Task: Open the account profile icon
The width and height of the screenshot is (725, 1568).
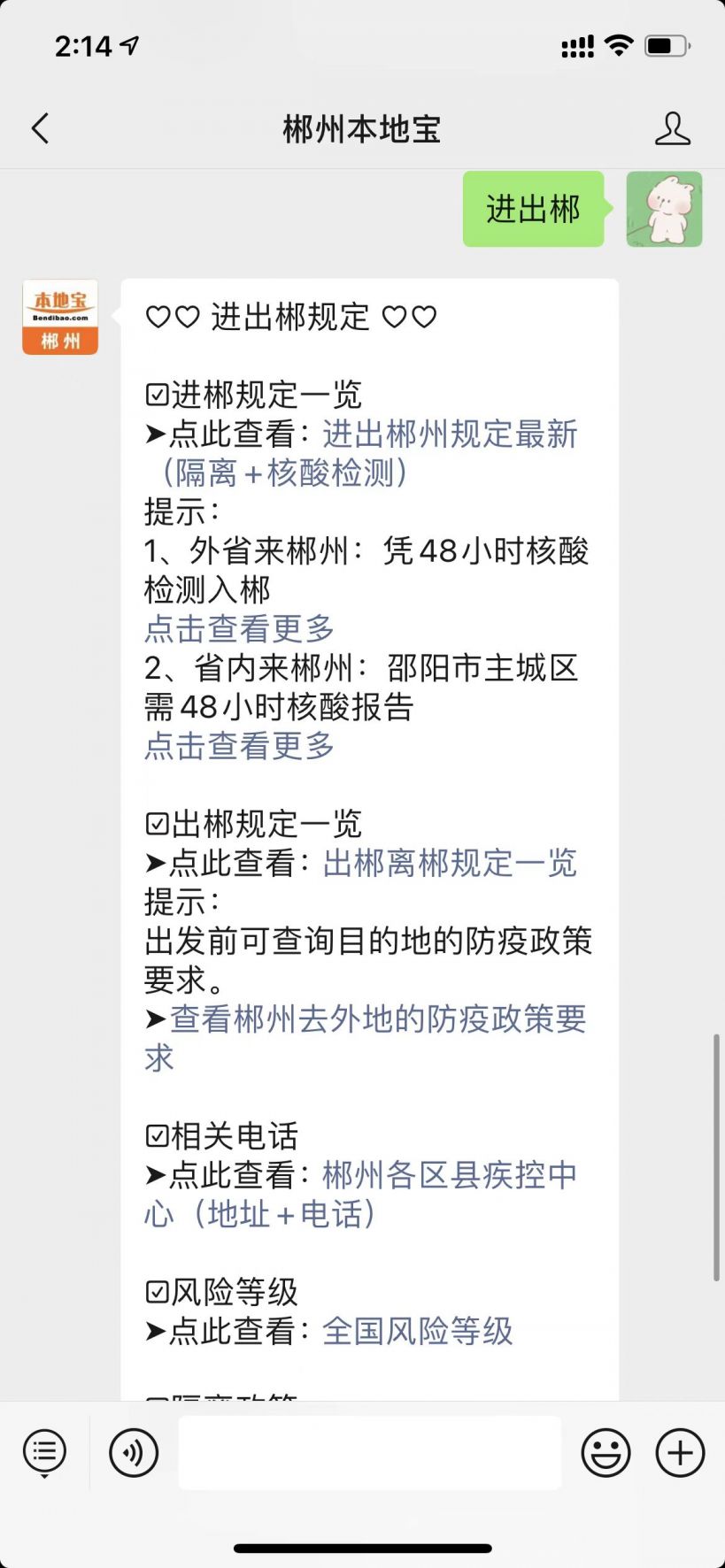Action: 672,128
